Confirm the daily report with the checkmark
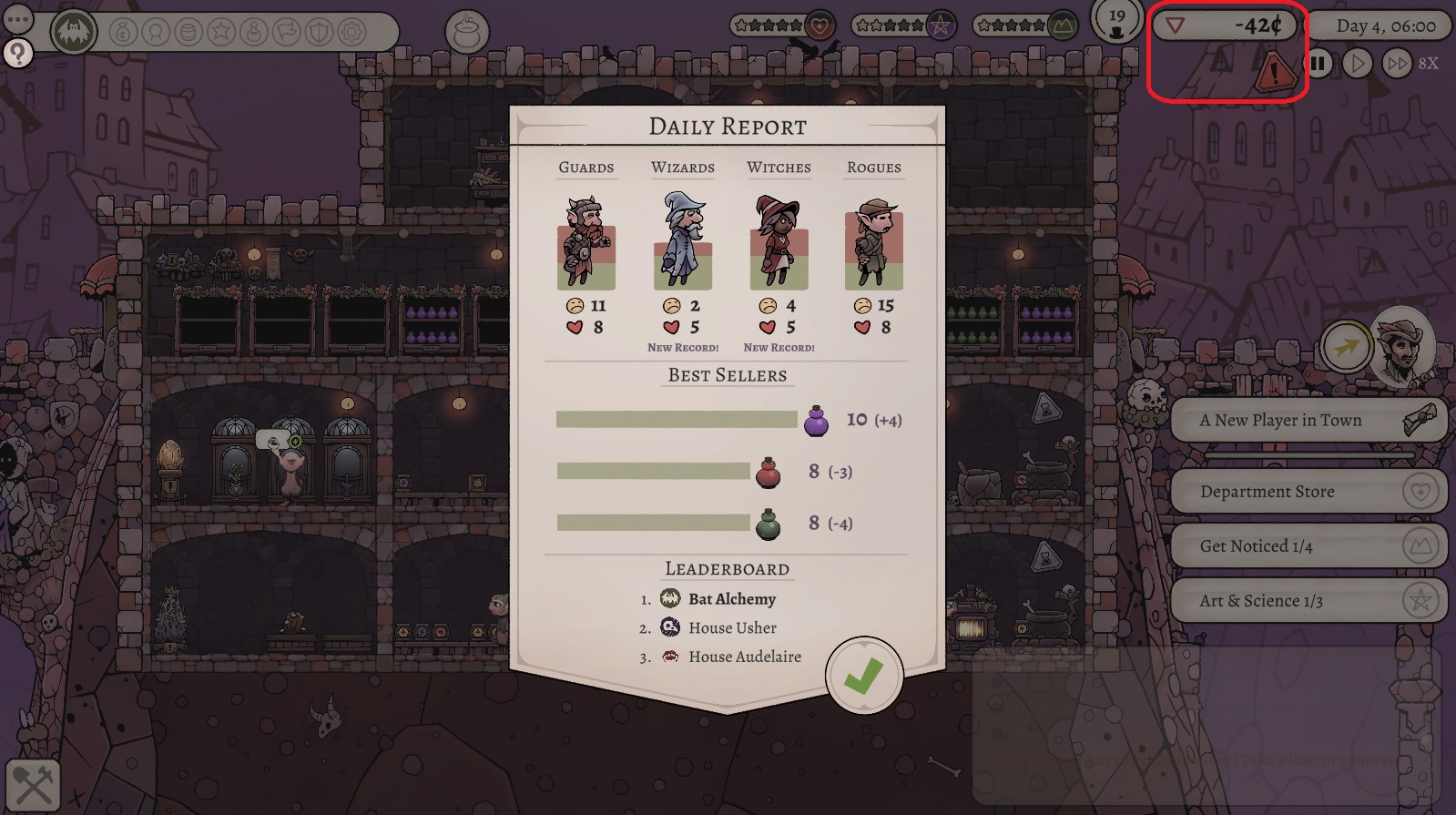 coord(863,676)
